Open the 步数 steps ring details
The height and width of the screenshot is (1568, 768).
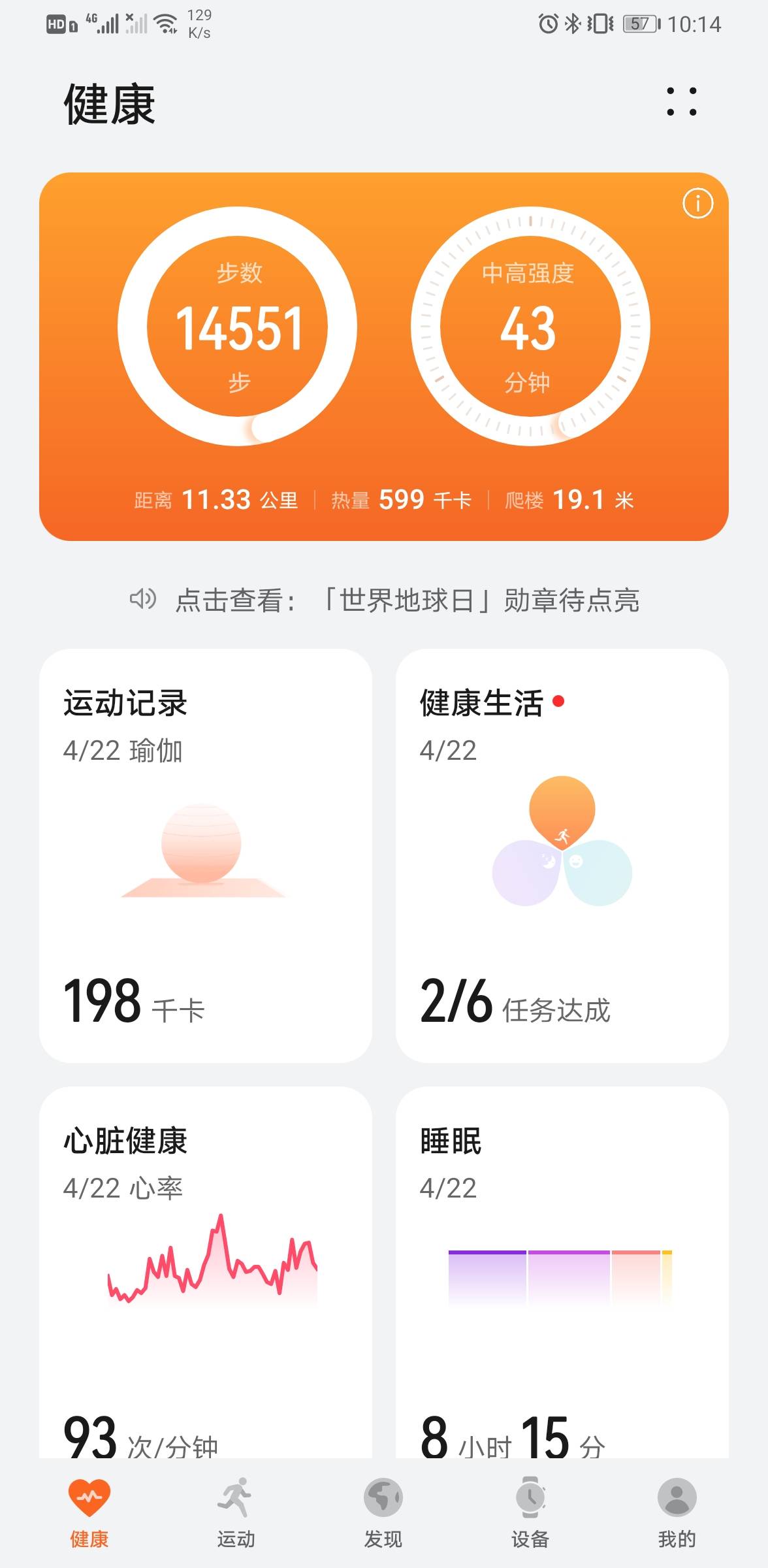click(238, 327)
